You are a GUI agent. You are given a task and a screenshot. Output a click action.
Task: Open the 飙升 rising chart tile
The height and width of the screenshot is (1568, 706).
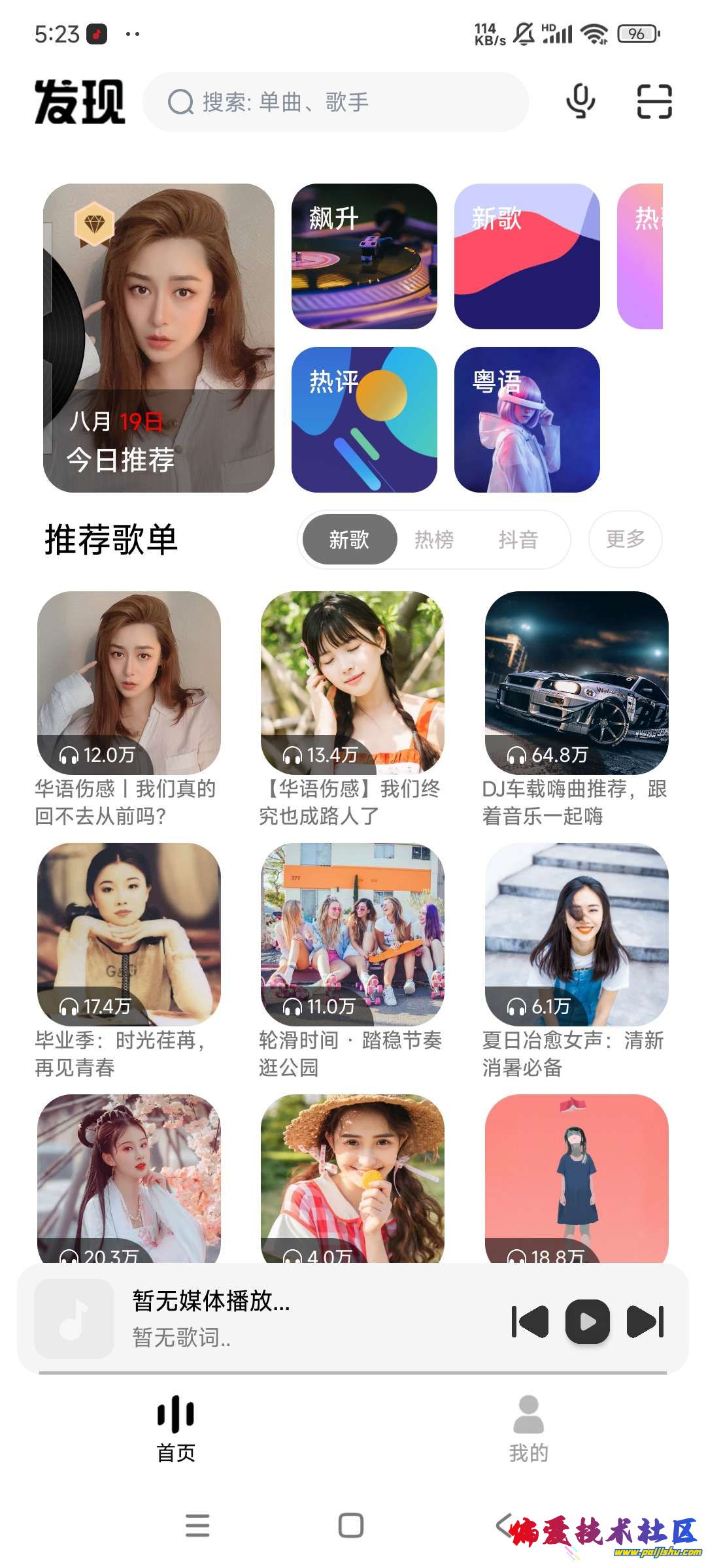coord(364,256)
